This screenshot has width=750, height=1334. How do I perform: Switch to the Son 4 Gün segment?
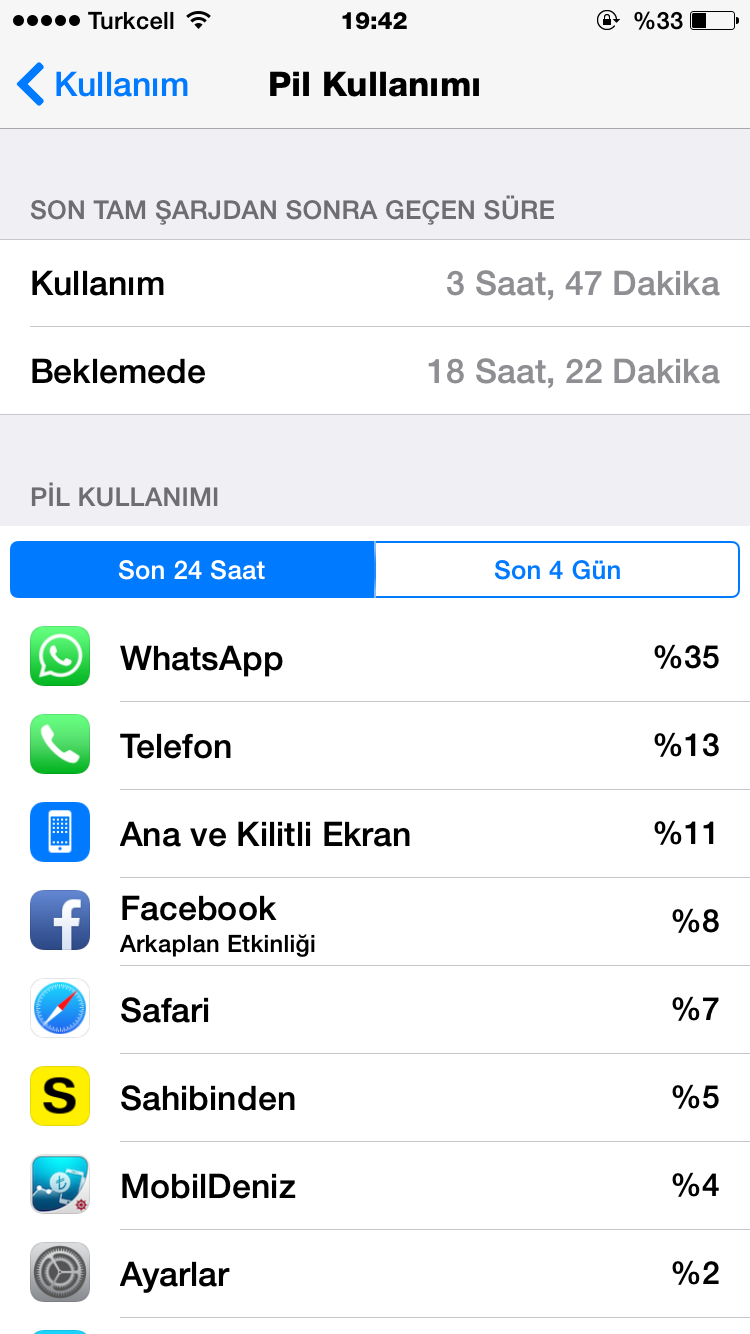557,570
